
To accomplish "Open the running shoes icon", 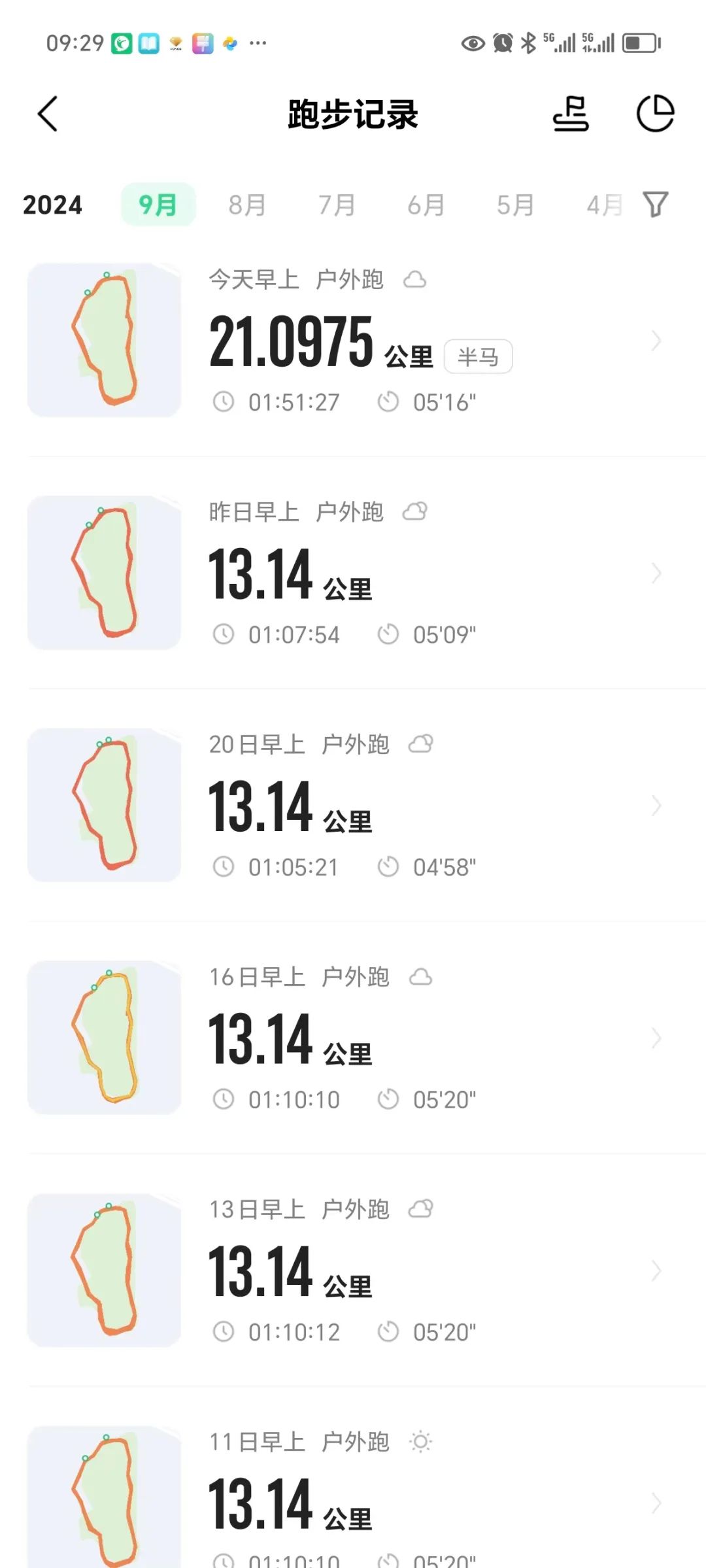I will pos(571,114).
